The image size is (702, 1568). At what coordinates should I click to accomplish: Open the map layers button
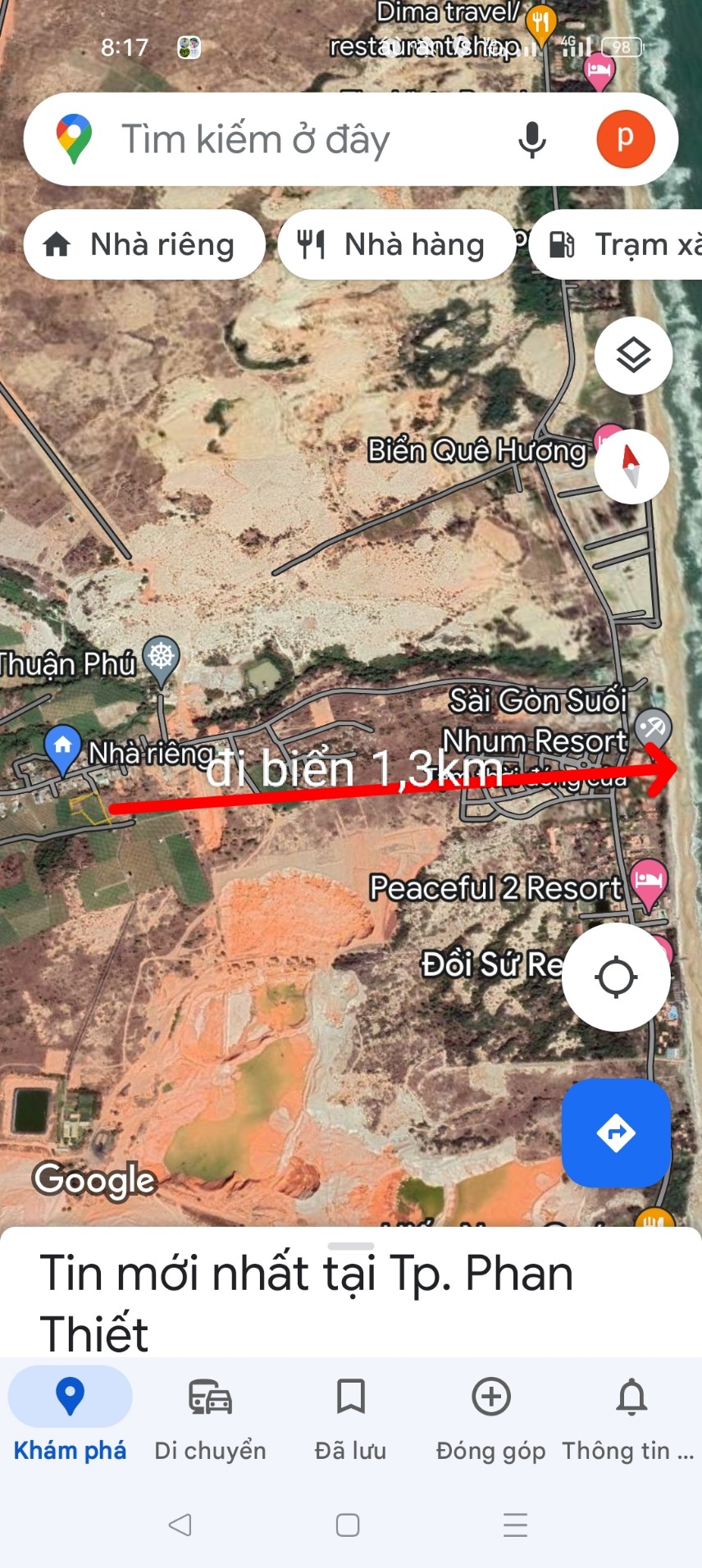(633, 355)
